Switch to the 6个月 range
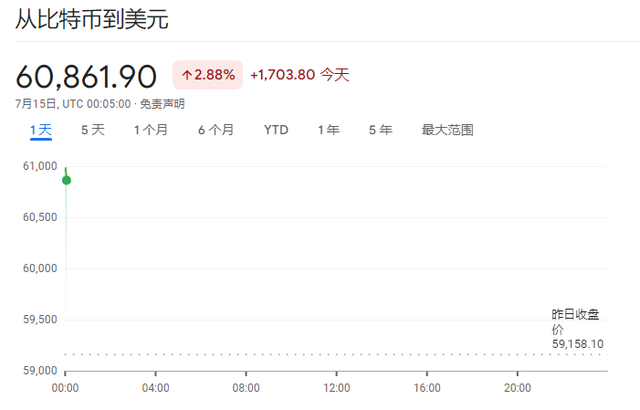Image resolution: width=640 pixels, height=410 pixels. click(216, 130)
